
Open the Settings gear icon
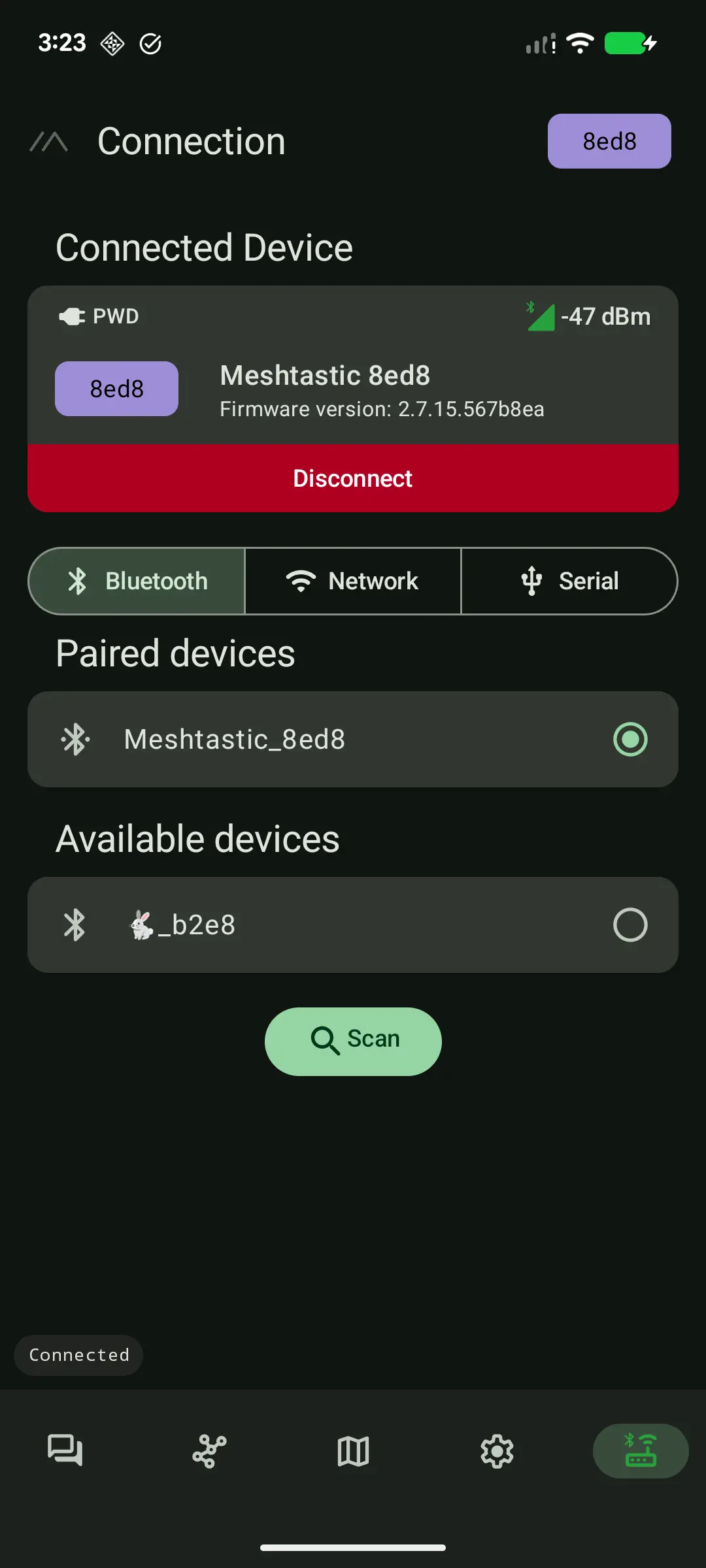tap(497, 1451)
